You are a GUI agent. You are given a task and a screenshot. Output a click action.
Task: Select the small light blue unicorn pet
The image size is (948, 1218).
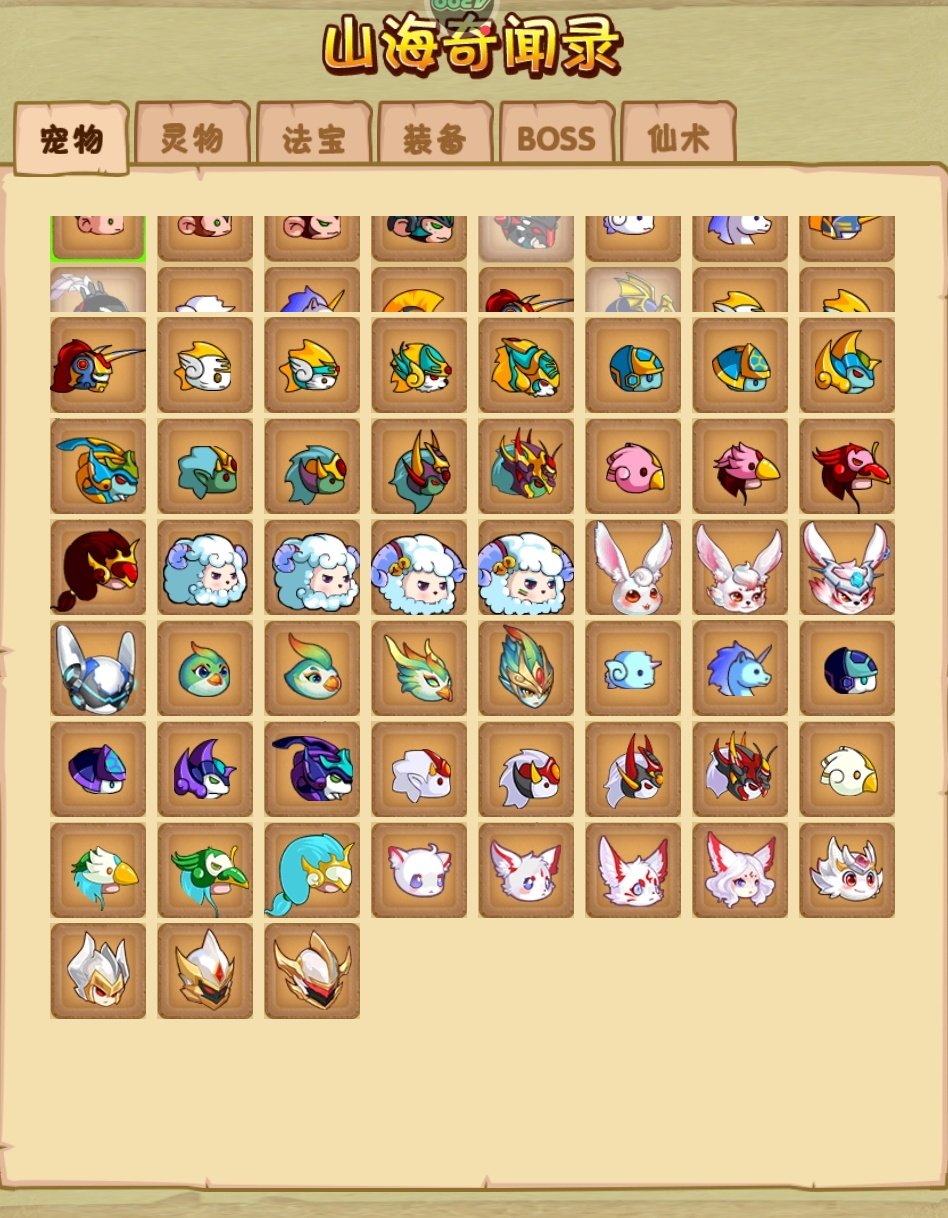tap(633, 668)
